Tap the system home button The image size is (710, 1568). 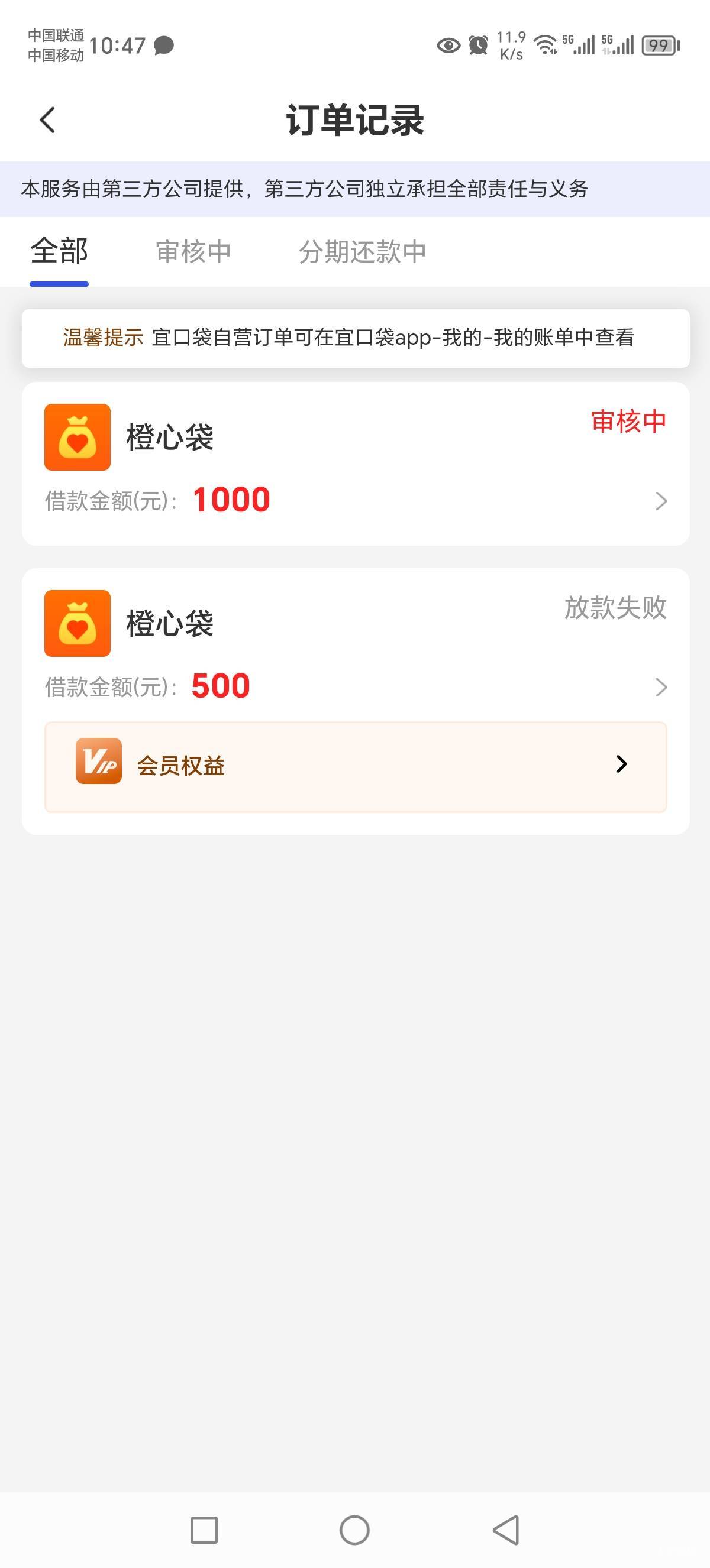point(354,1529)
